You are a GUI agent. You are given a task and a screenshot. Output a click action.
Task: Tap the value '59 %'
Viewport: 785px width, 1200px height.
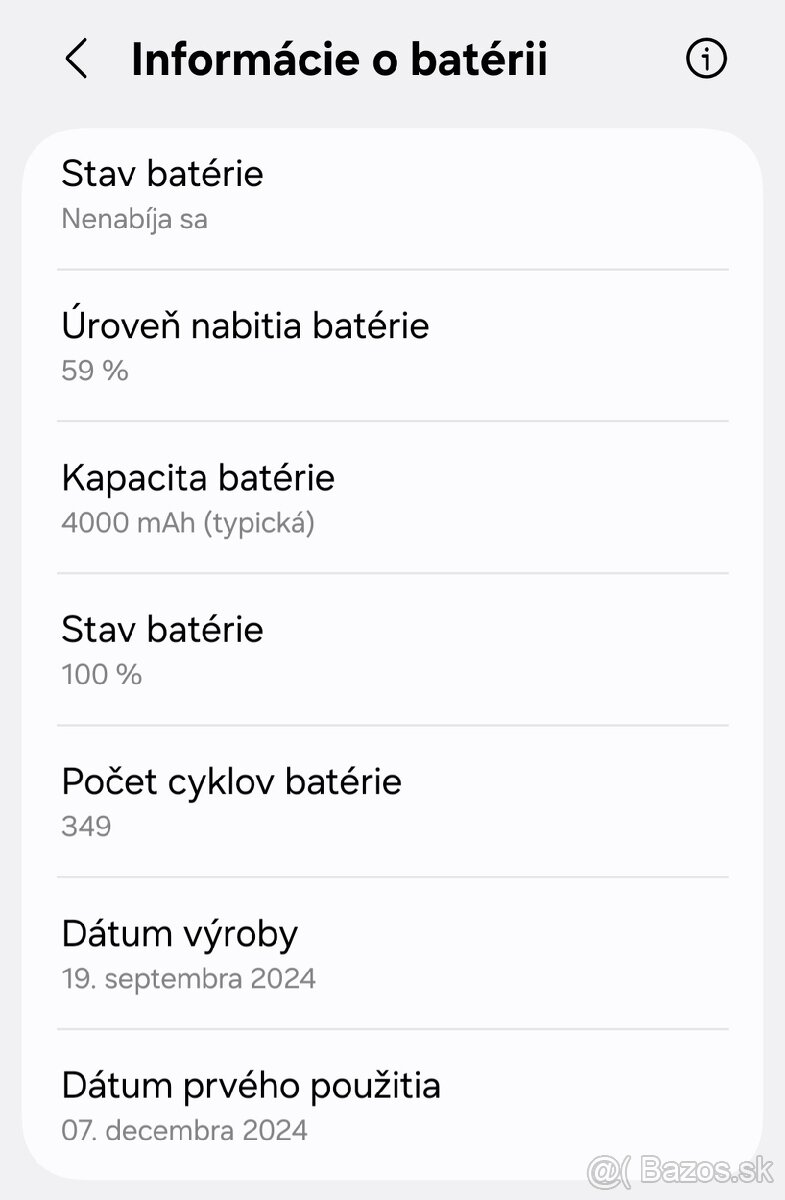coord(95,371)
